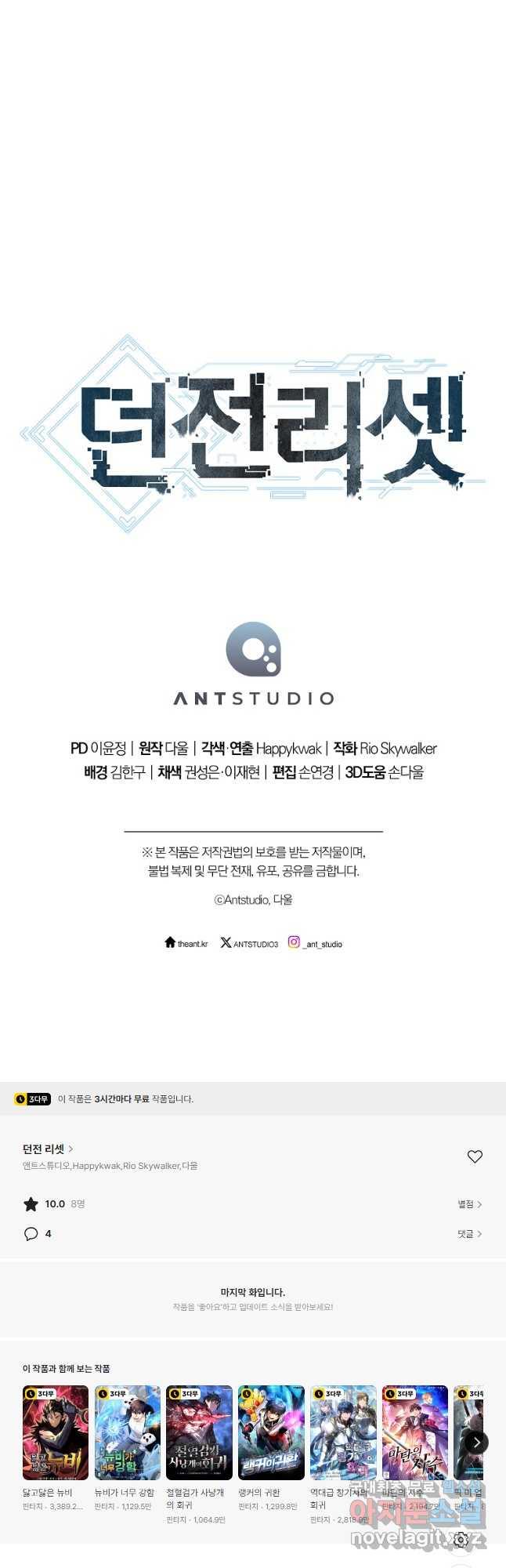Open the recommended title 닳고닳은 뉴비

point(55,1433)
